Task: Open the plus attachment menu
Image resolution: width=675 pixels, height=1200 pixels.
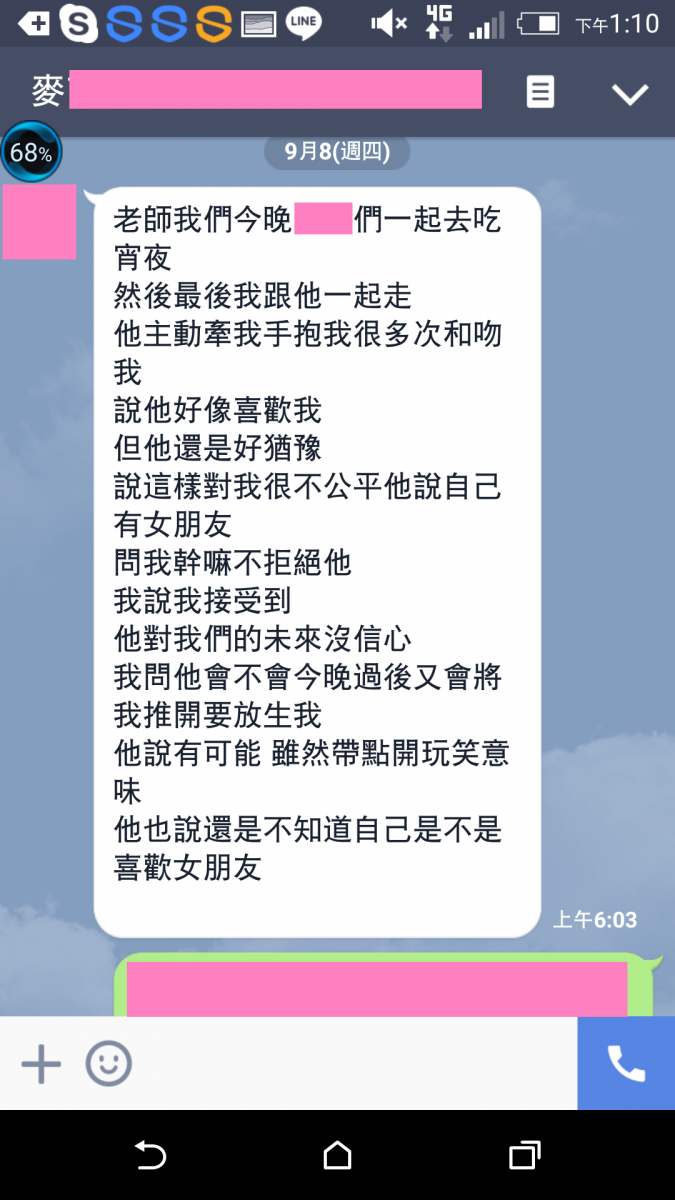Action: click(41, 1064)
